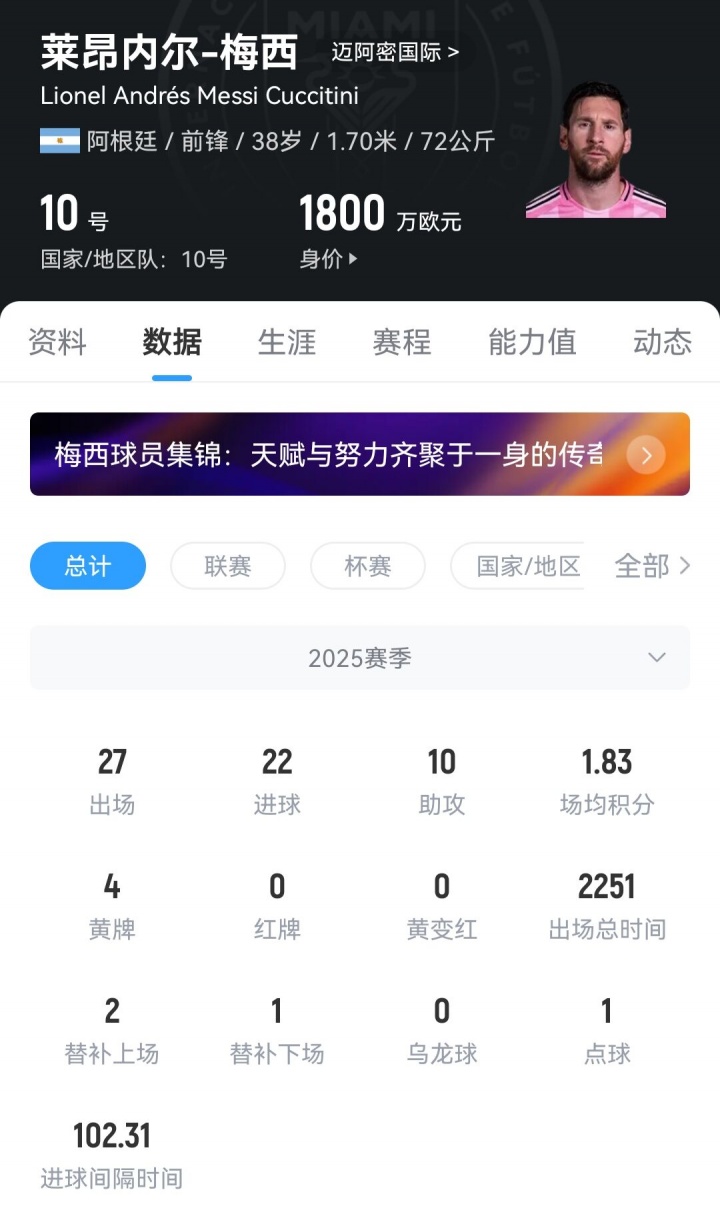Go to the 能力值 tab
This screenshot has height=1224, width=720.
point(532,342)
